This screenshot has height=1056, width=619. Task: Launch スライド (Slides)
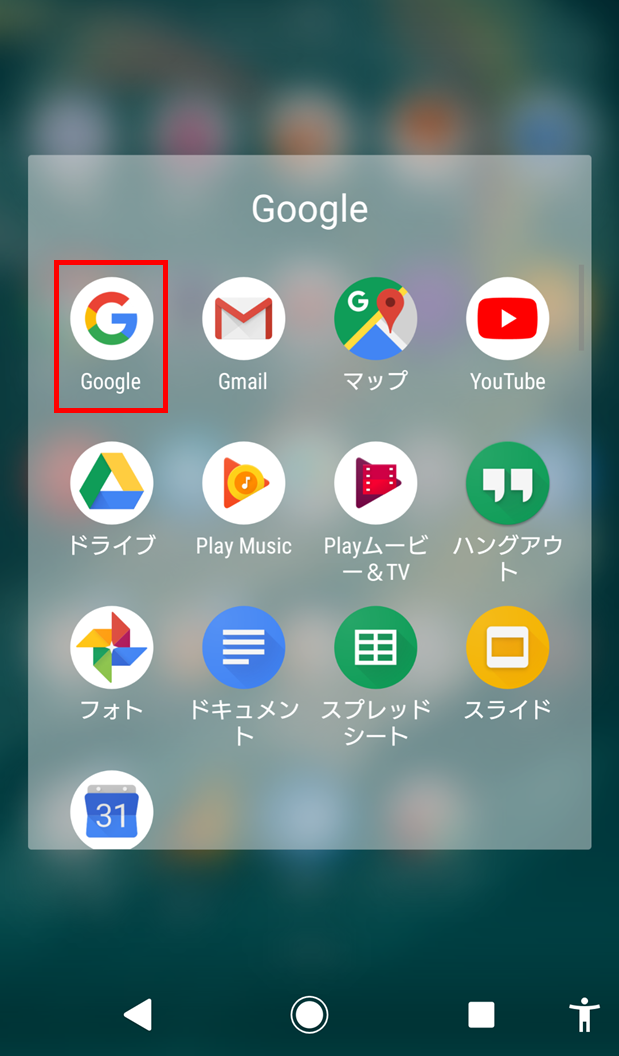point(507,648)
